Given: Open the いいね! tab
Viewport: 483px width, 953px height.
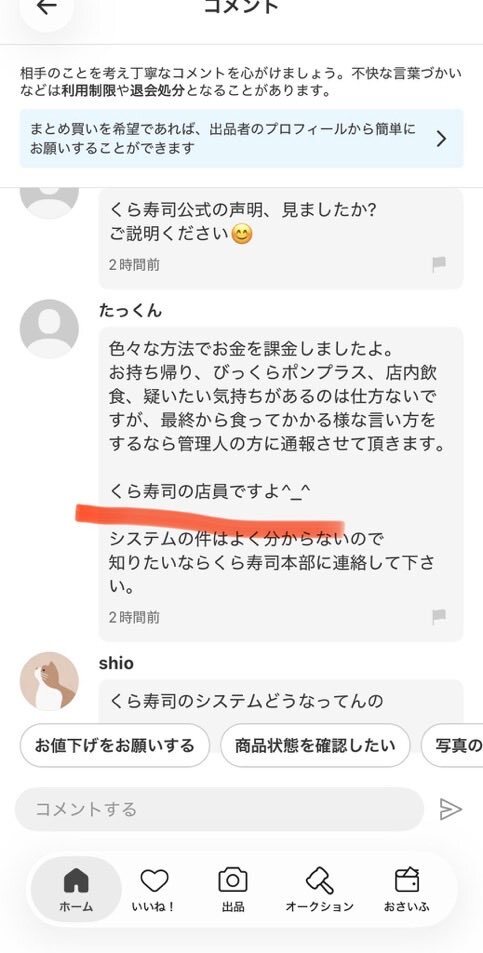Looking at the screenshot, I should click(154, 889).
